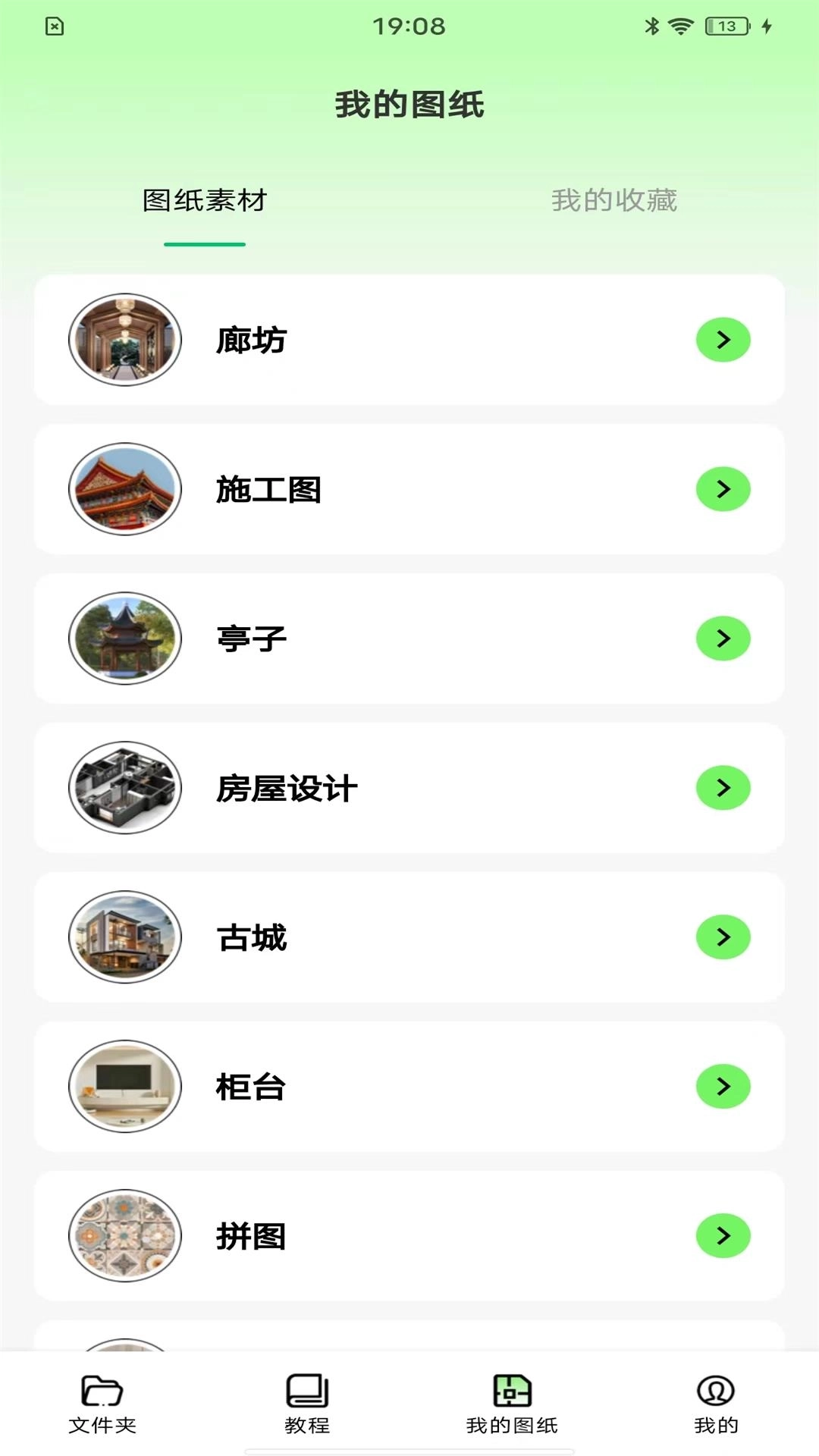This screenshot has width=819, height=1456.
Task: Select the 图纸素材 tab
Action: click(x=205, y=201)
